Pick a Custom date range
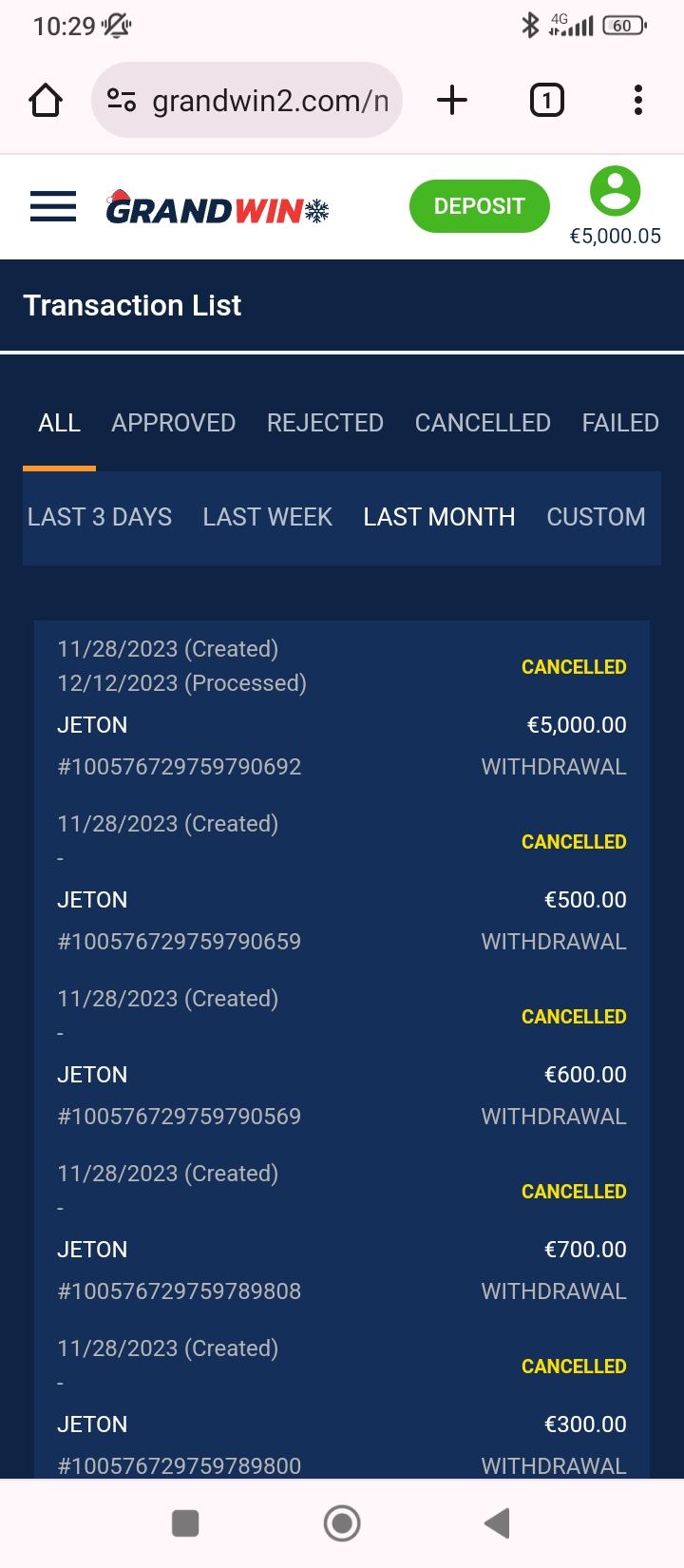This screenshot has height=1568, width=684. pyautogui.click(x=596, y=517)
